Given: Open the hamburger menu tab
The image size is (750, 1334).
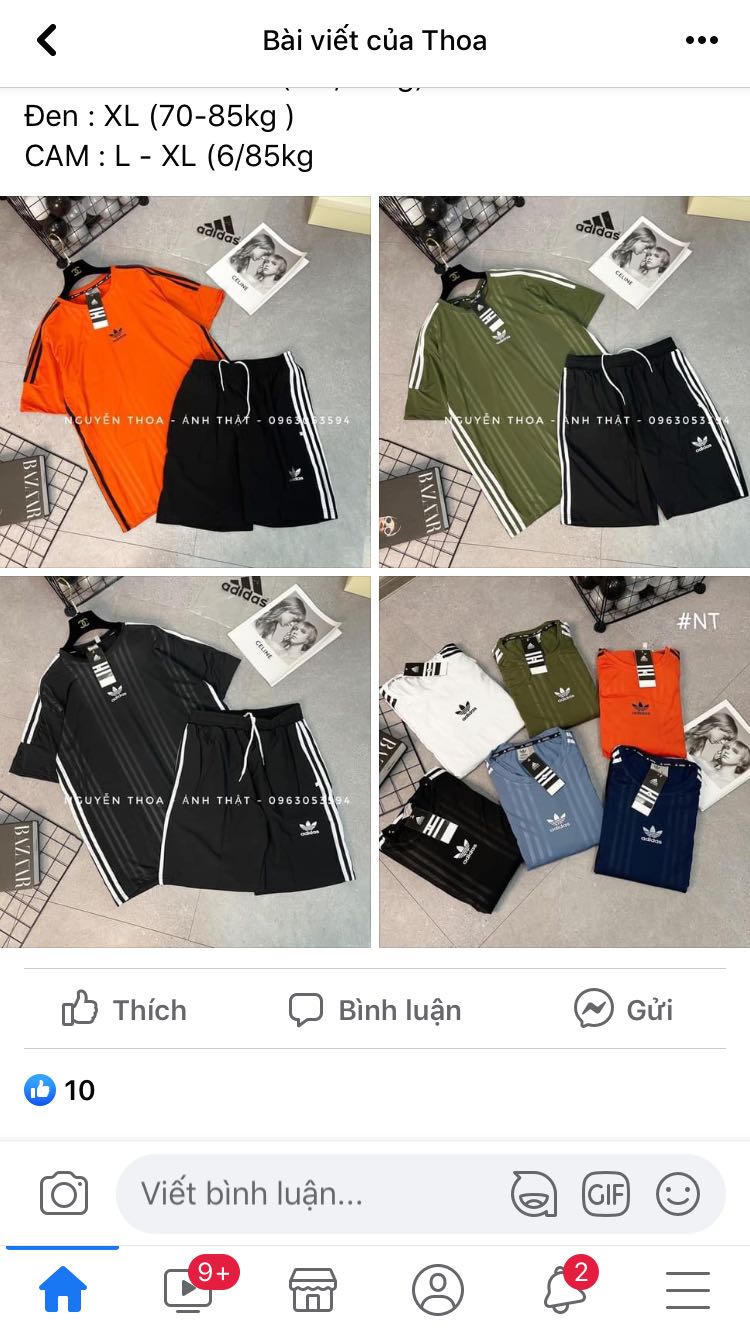Looking at the screenshot, I should click(688, 1290).
